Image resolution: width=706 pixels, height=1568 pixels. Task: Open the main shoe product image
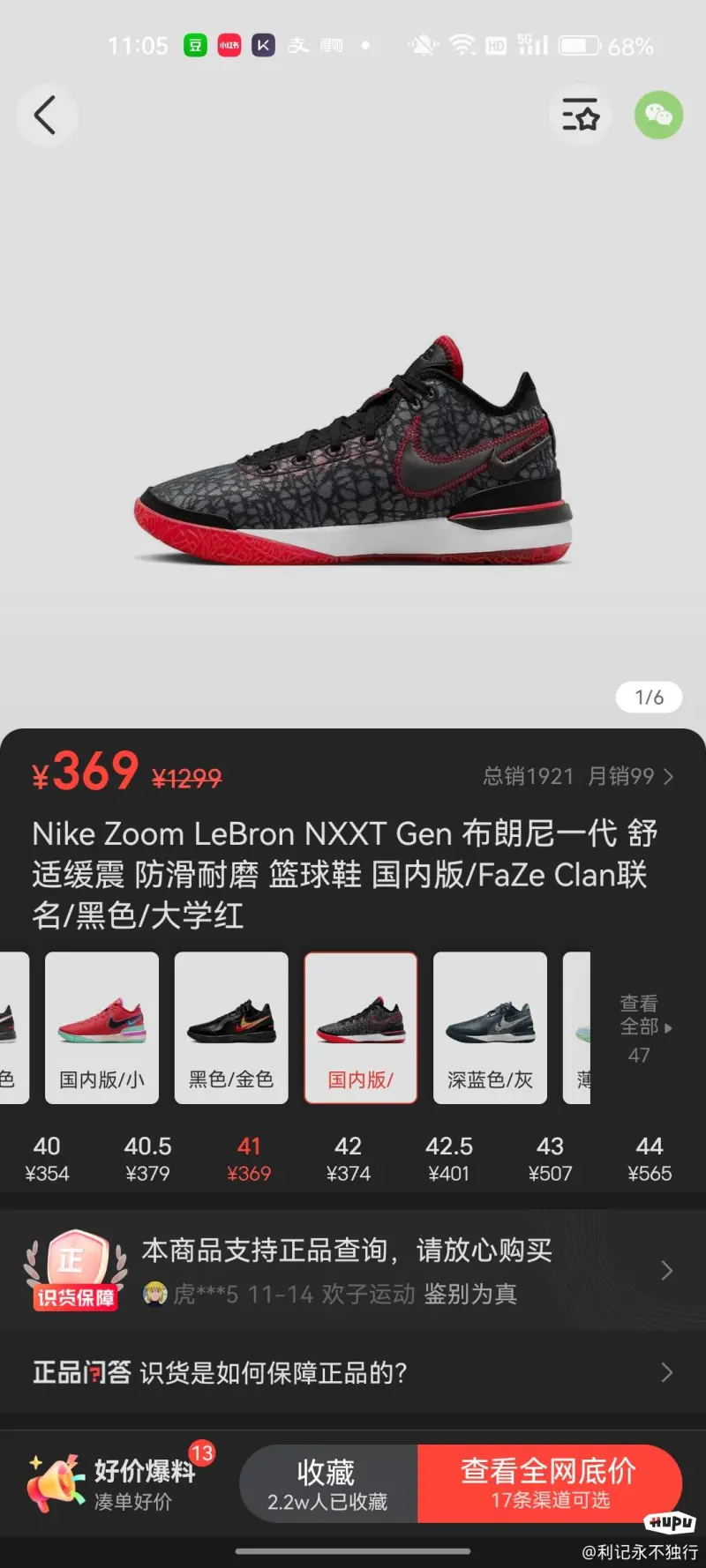353,450
